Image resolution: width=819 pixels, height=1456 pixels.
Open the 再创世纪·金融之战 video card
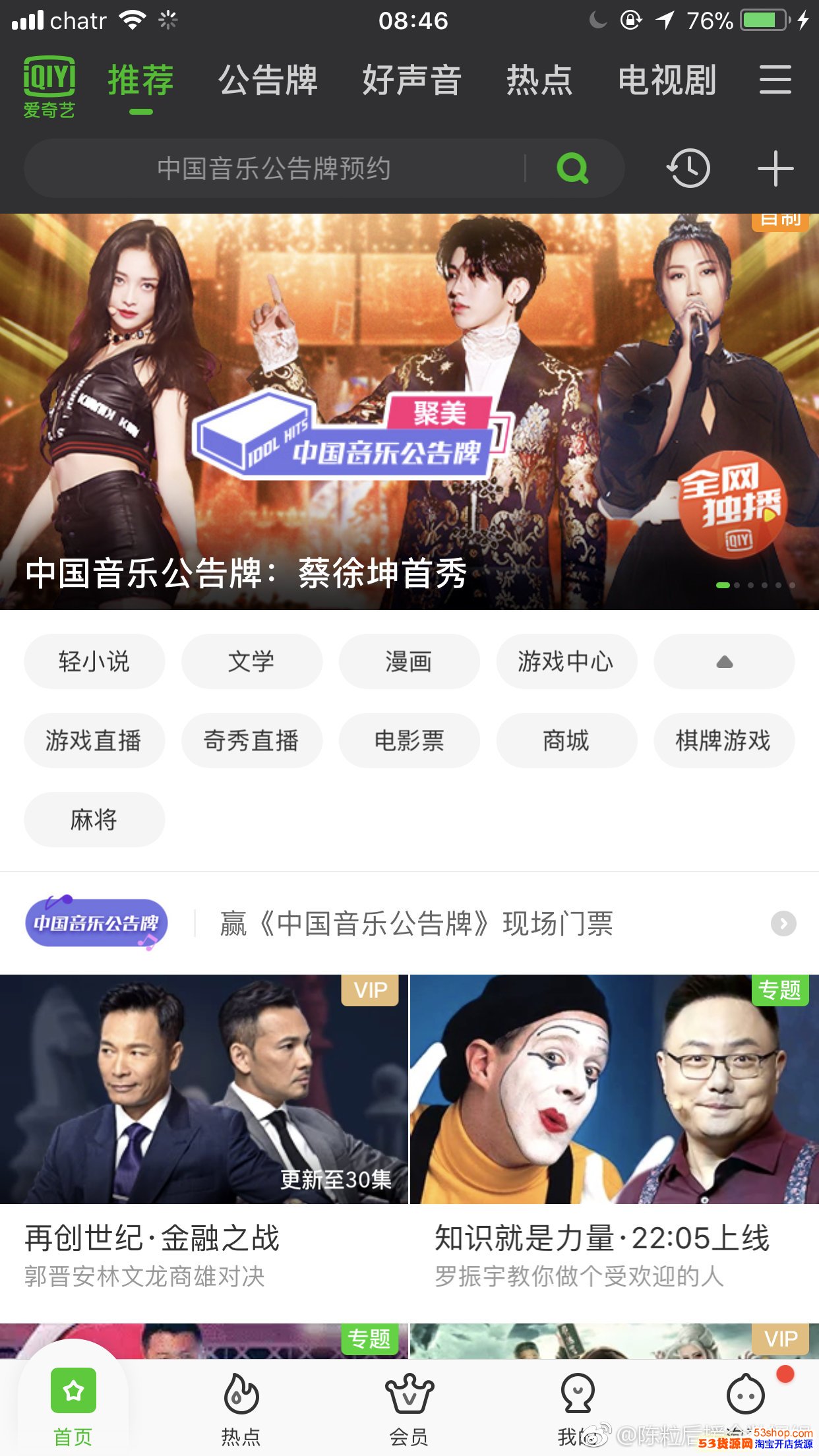point(204,1121)
